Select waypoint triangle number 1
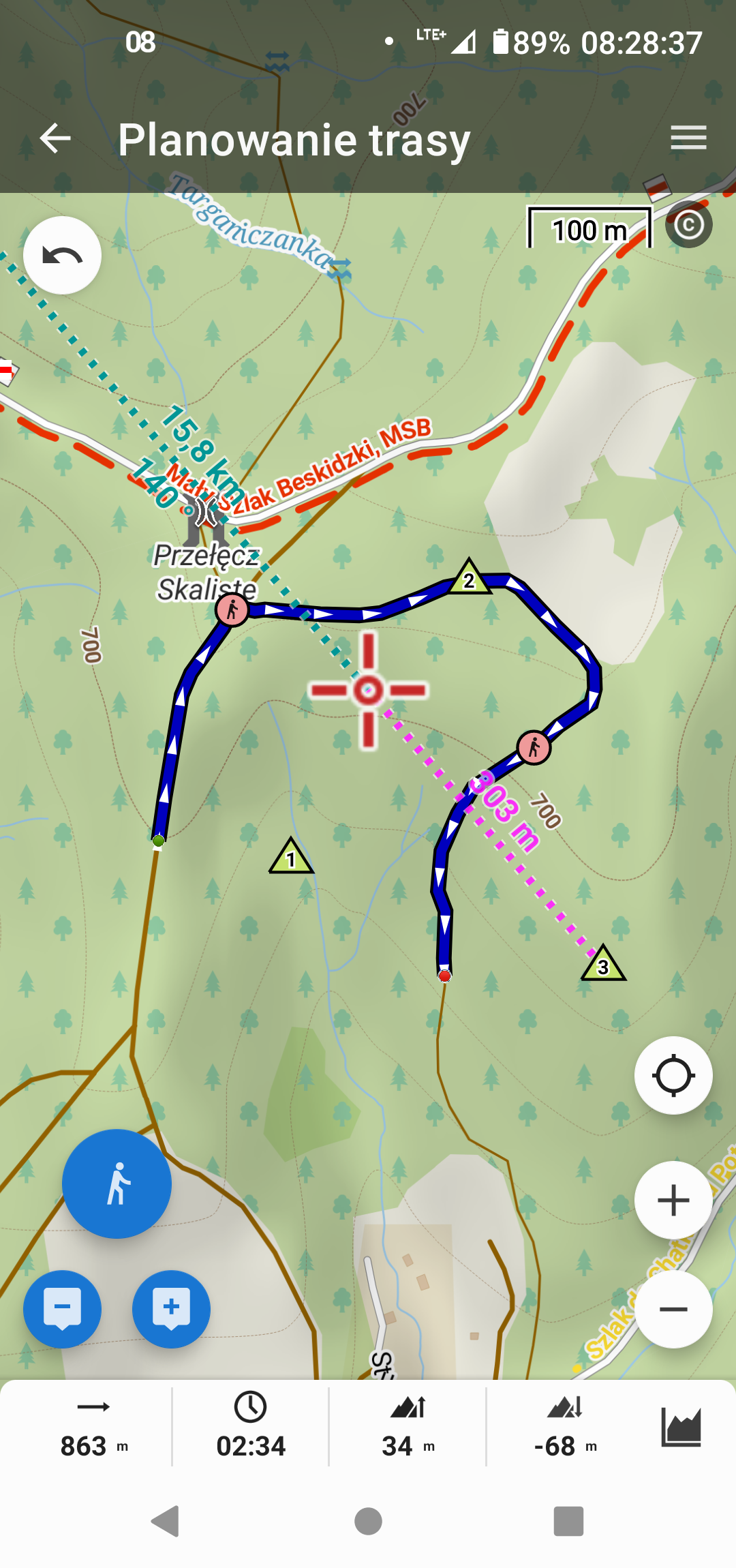 [291, 858]
